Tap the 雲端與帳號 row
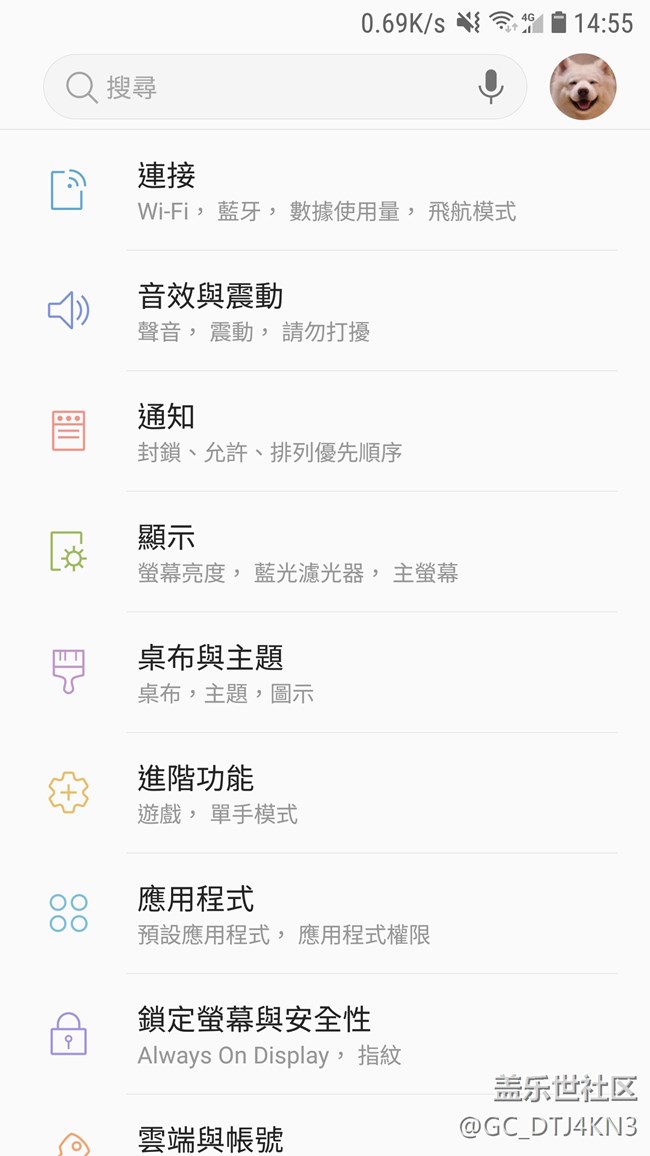 300,1138
